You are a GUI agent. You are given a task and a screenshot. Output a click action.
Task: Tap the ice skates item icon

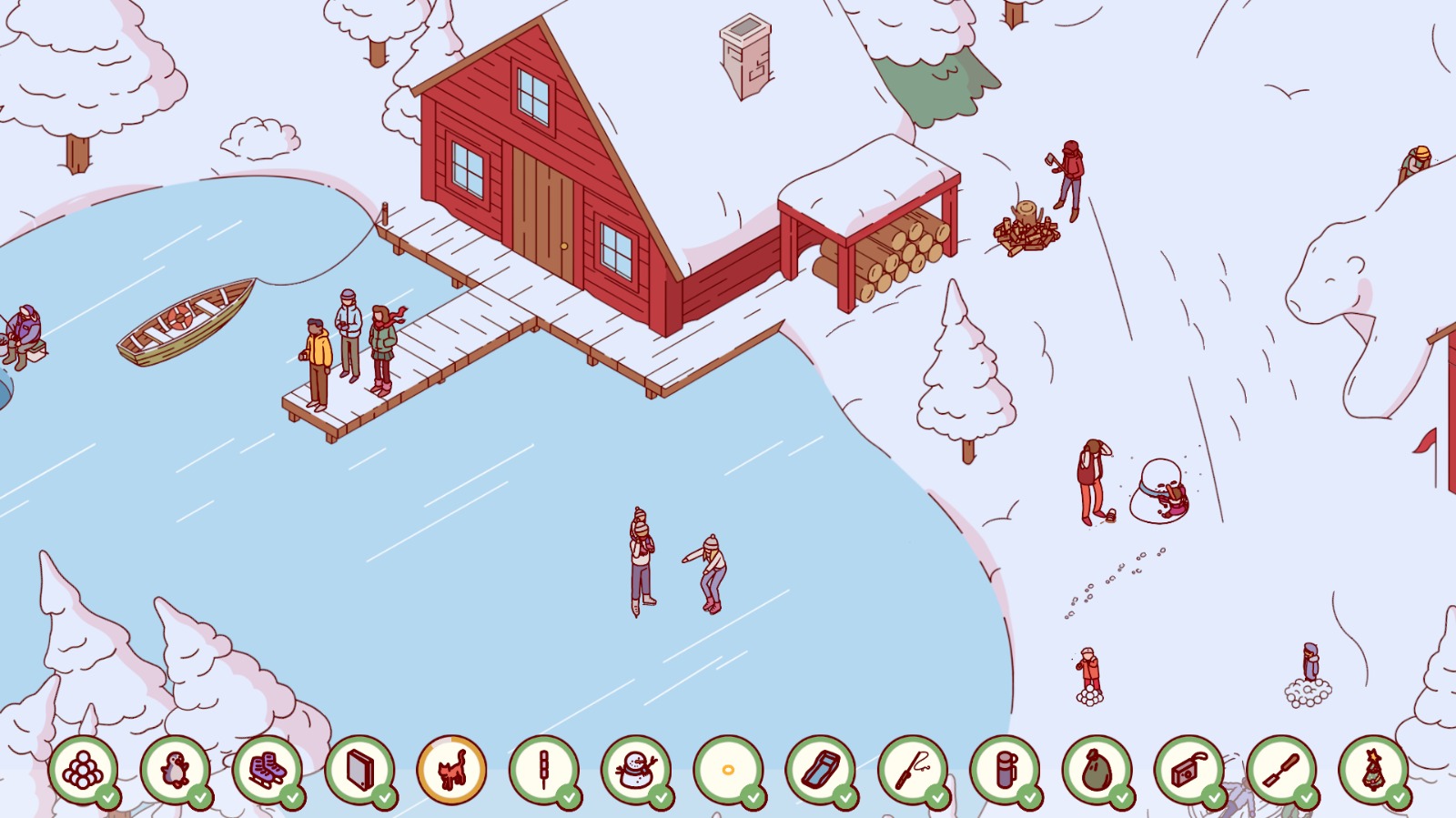point(268,771)
